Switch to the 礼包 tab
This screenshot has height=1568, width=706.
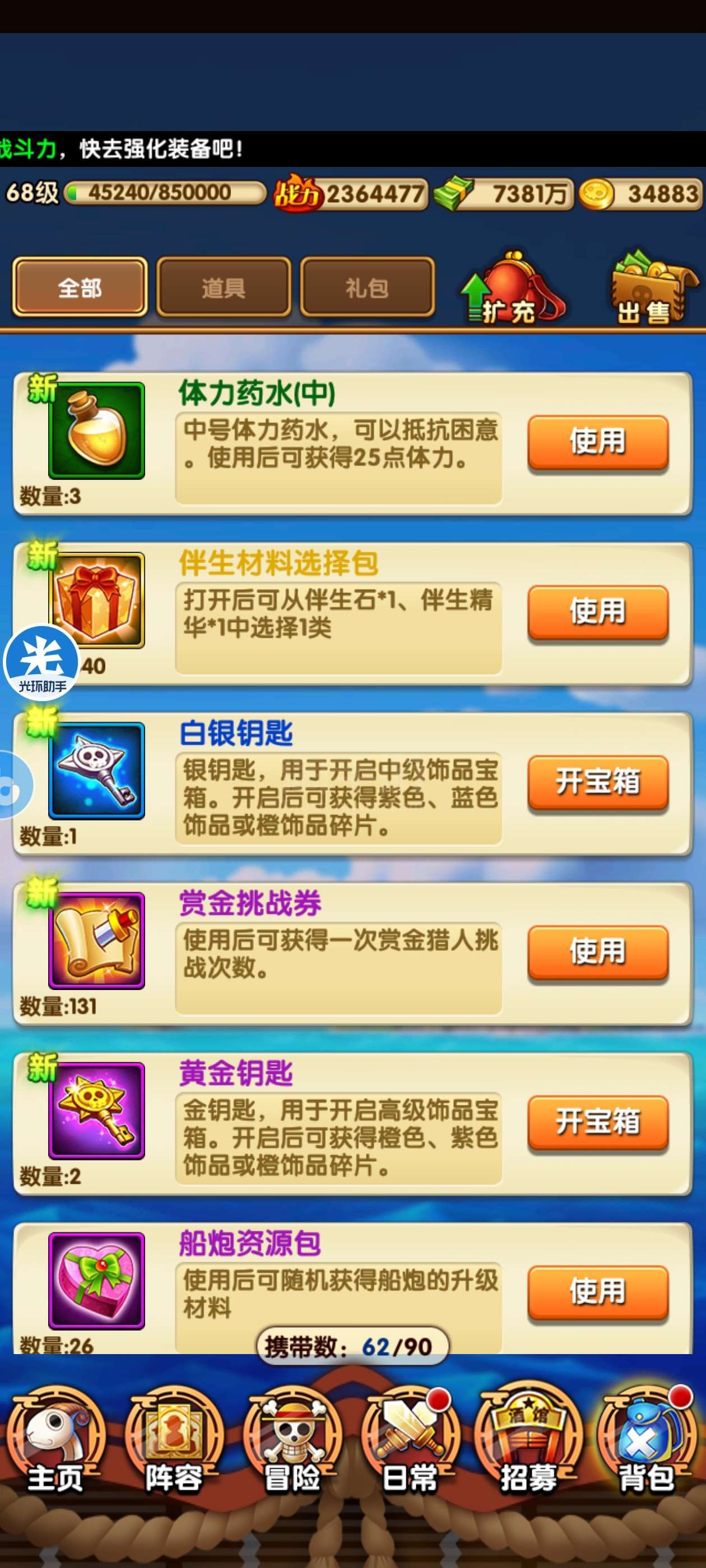368,287
